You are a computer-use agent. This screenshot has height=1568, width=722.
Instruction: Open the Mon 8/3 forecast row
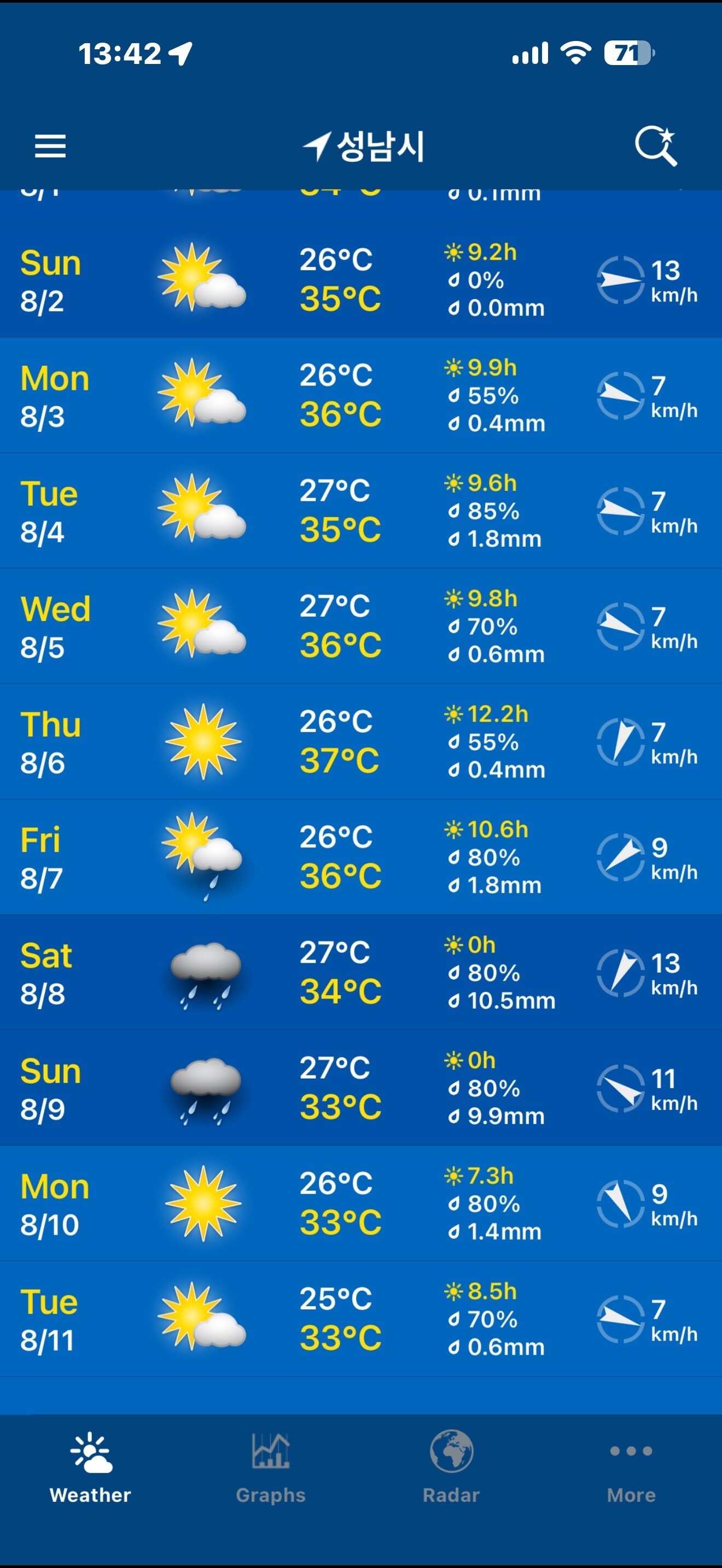coord(361,396)
